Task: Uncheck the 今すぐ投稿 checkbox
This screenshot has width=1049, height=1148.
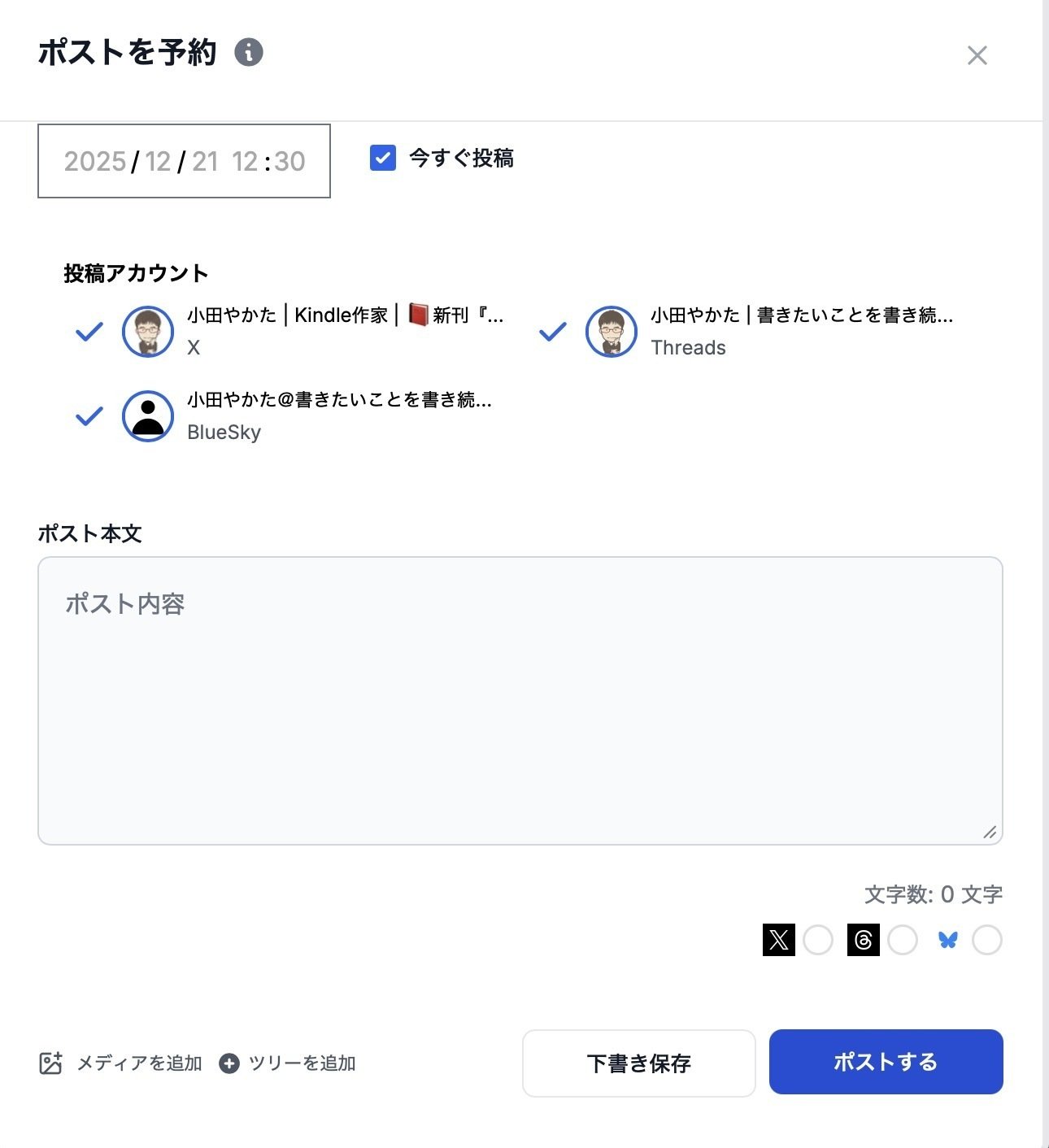Action: [383, 159]
